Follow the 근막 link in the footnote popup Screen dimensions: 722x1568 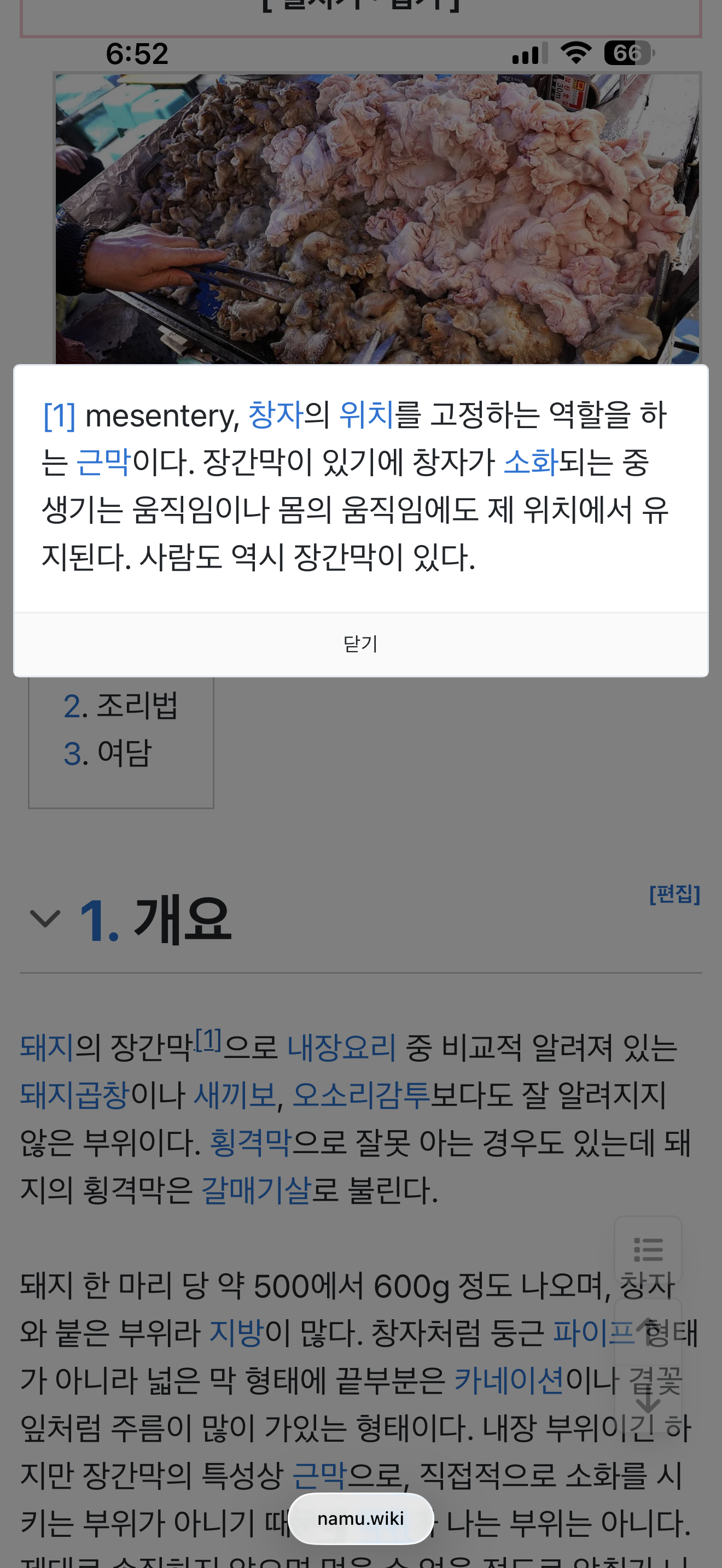pyautogui.click(x=103, y=463)
